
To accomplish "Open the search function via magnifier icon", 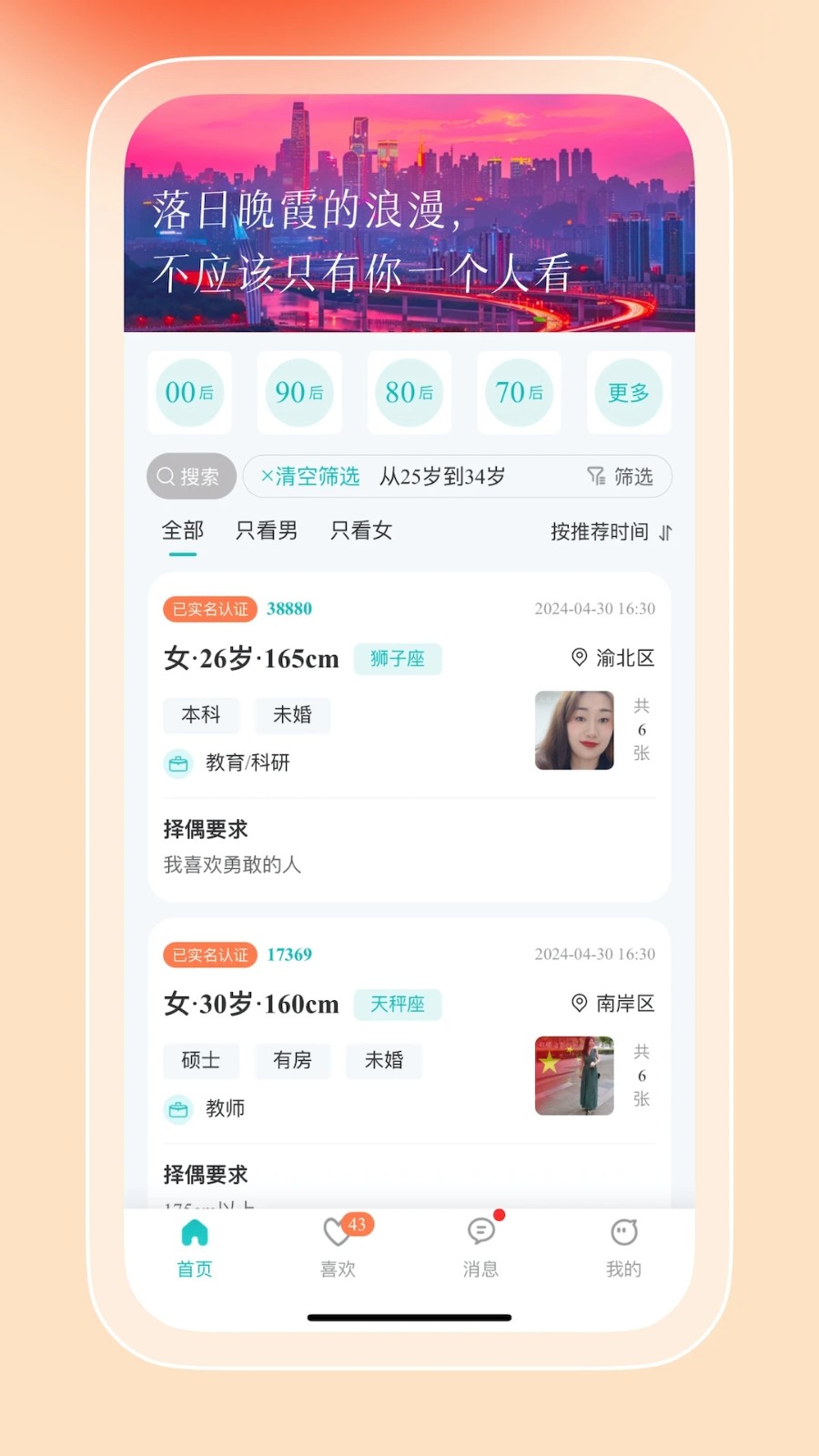I will pyautogui.click(x=166, y=476).
